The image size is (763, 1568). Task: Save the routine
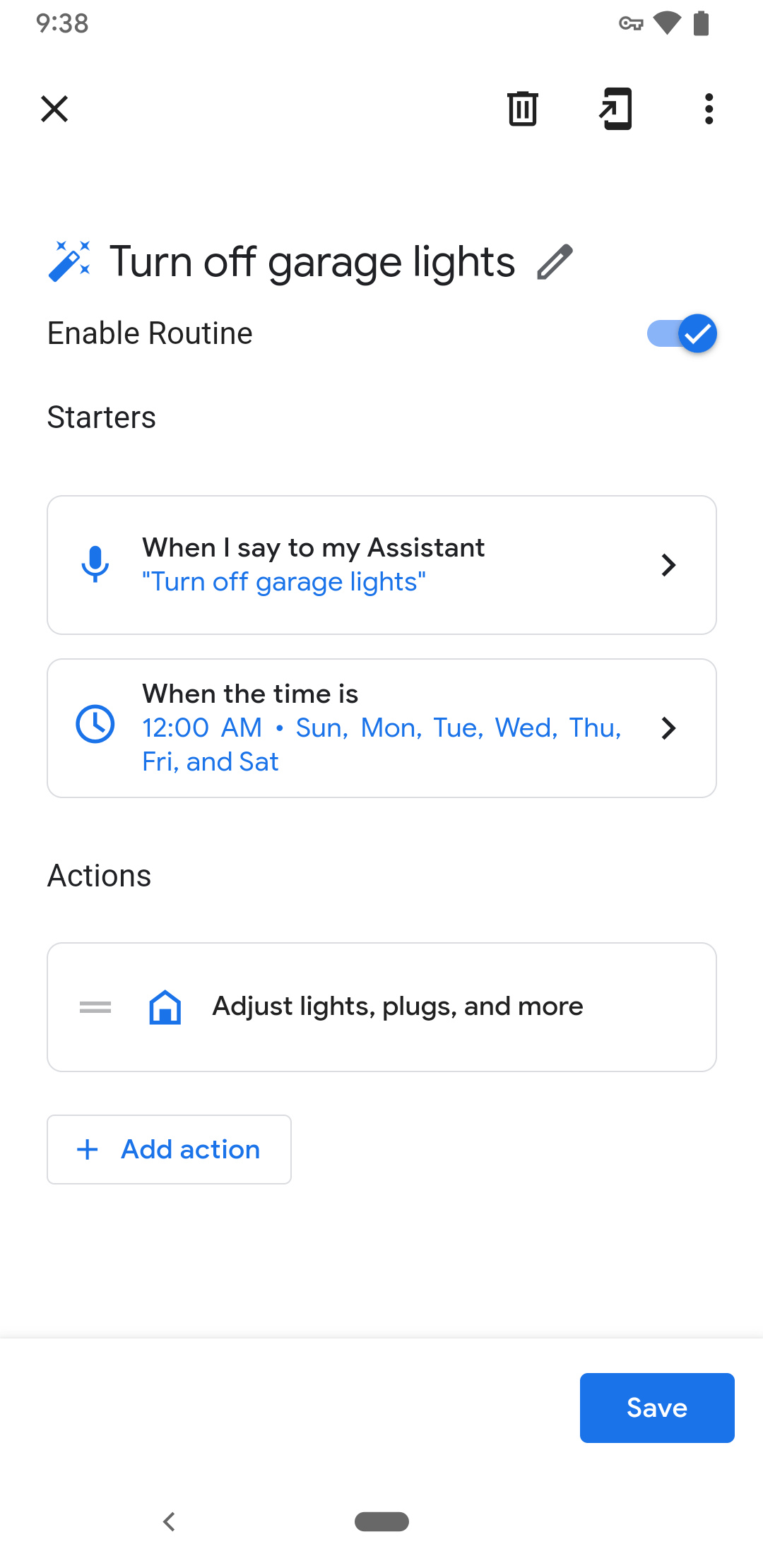click(657, 1408)
